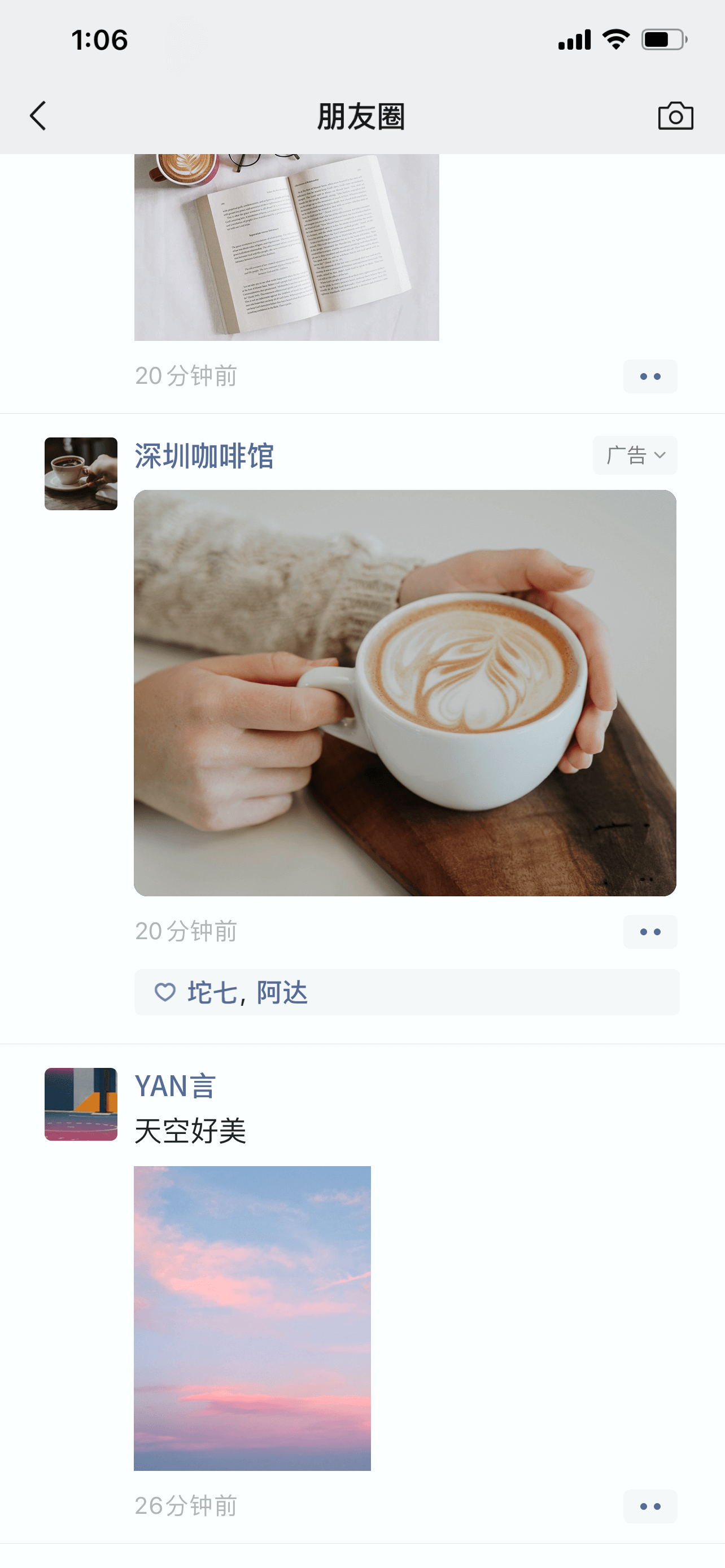Open 深圳咖啡馆 name link
725x1568 pixels.
(204, 456)
